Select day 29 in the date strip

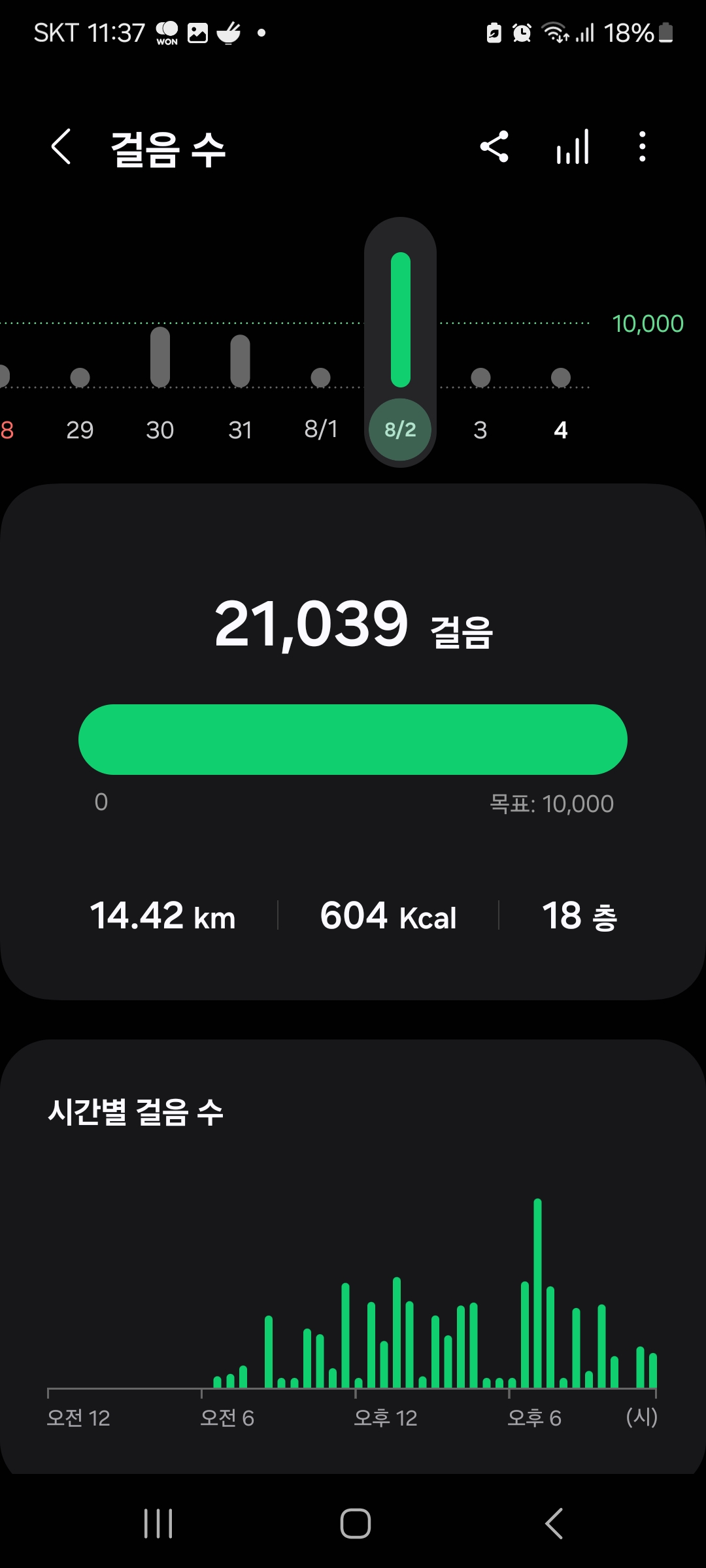80,429
